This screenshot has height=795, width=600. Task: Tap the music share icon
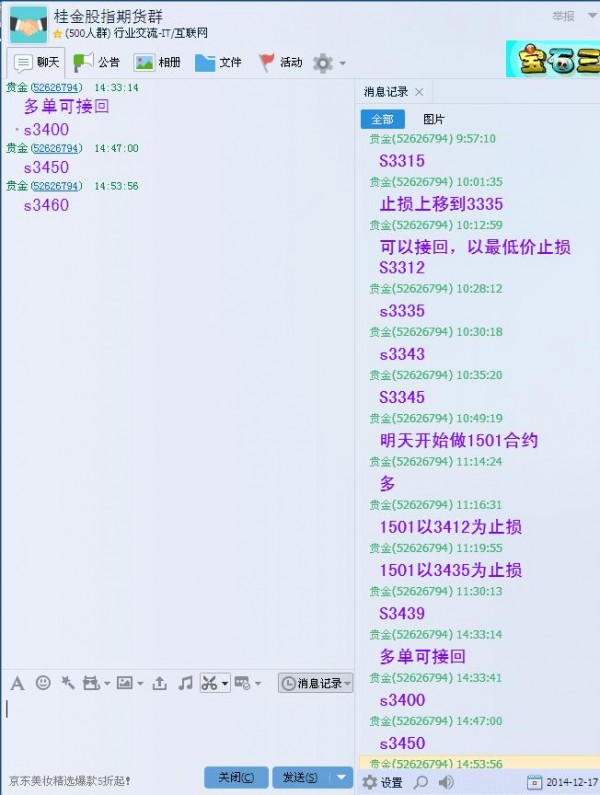click(x=185, y=683)
